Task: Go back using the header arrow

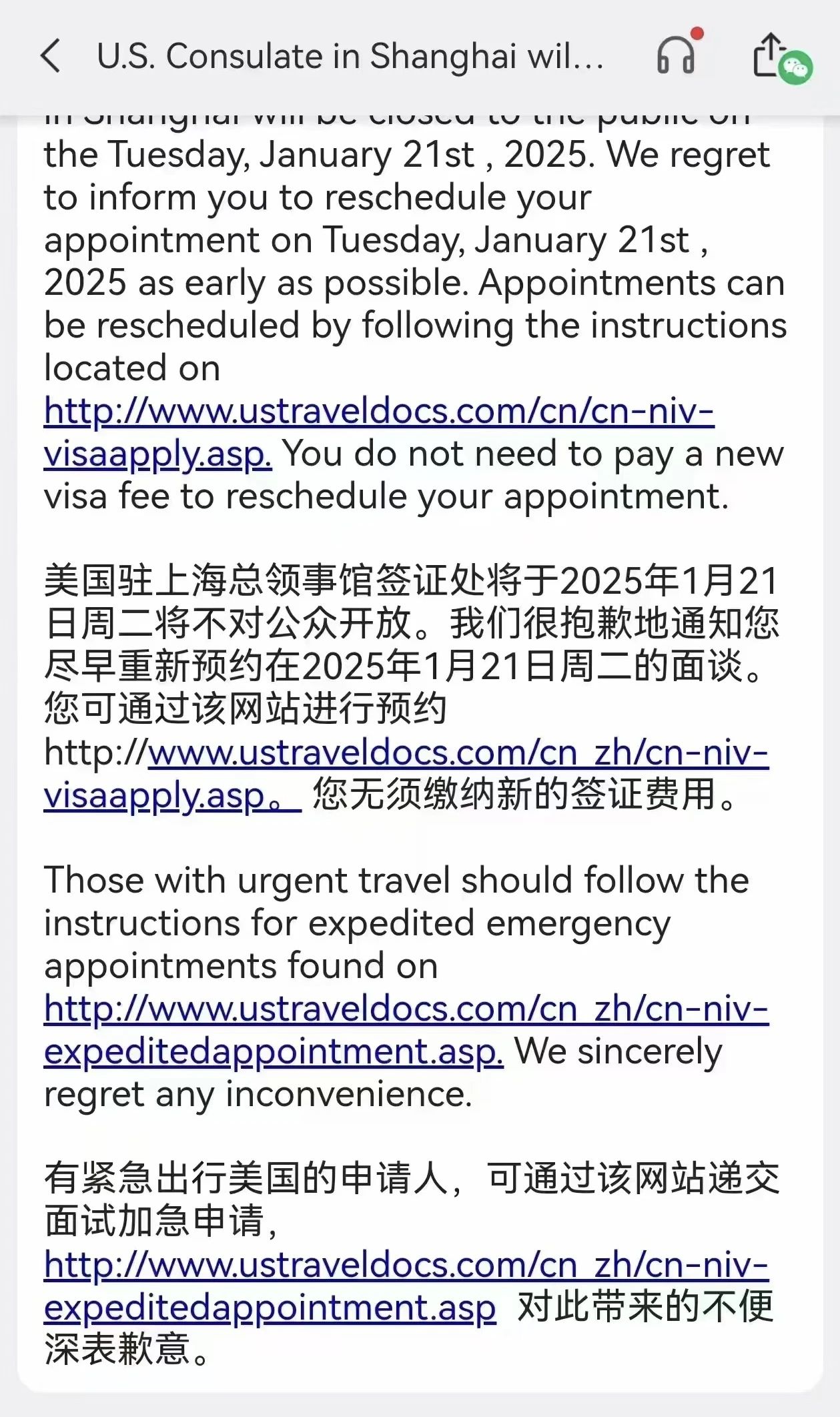Action: tap(51, 56)
